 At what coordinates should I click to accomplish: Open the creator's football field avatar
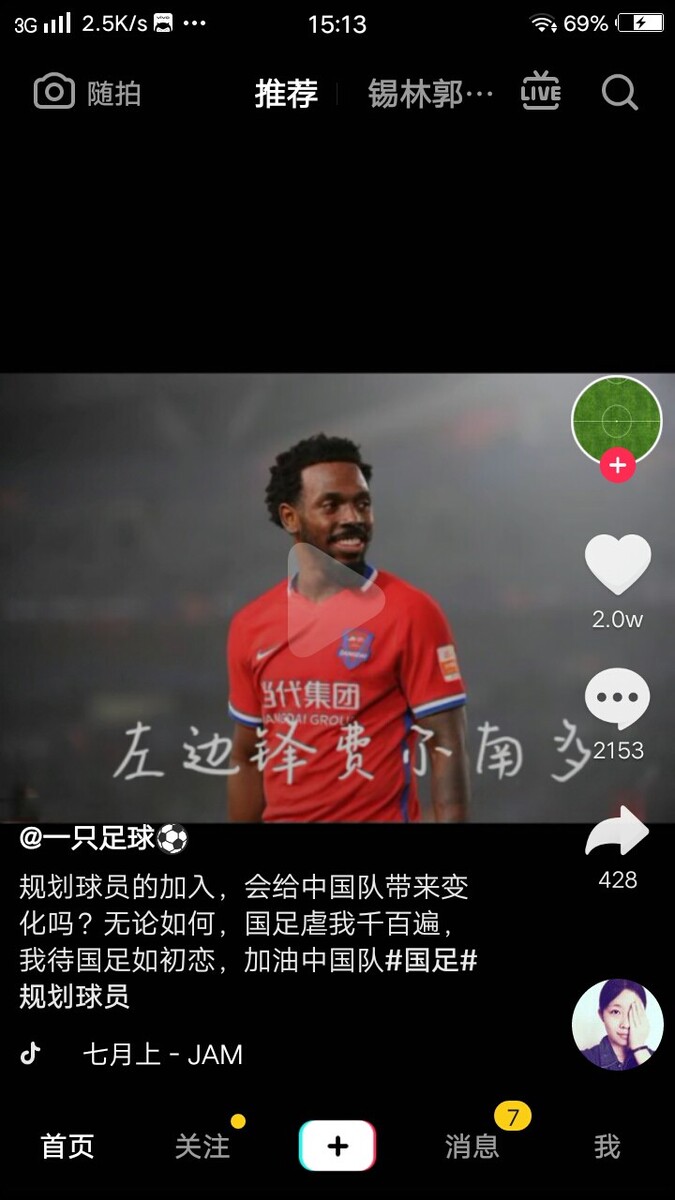tap(617, 419)
